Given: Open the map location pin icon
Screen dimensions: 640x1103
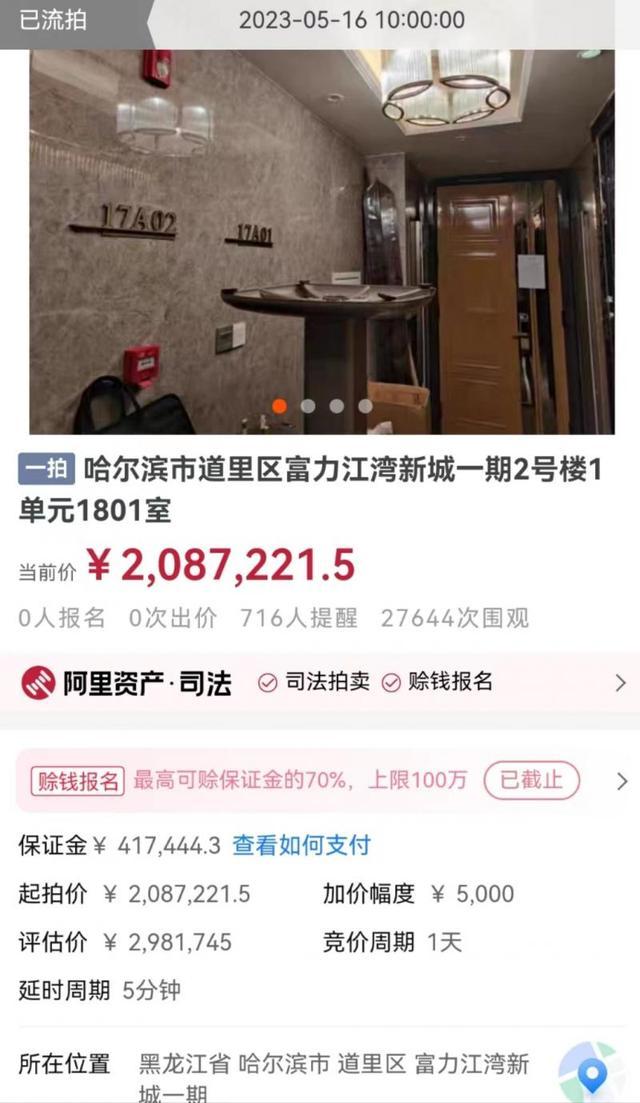Looking at the screenshot, I should tap(593, 1075).
